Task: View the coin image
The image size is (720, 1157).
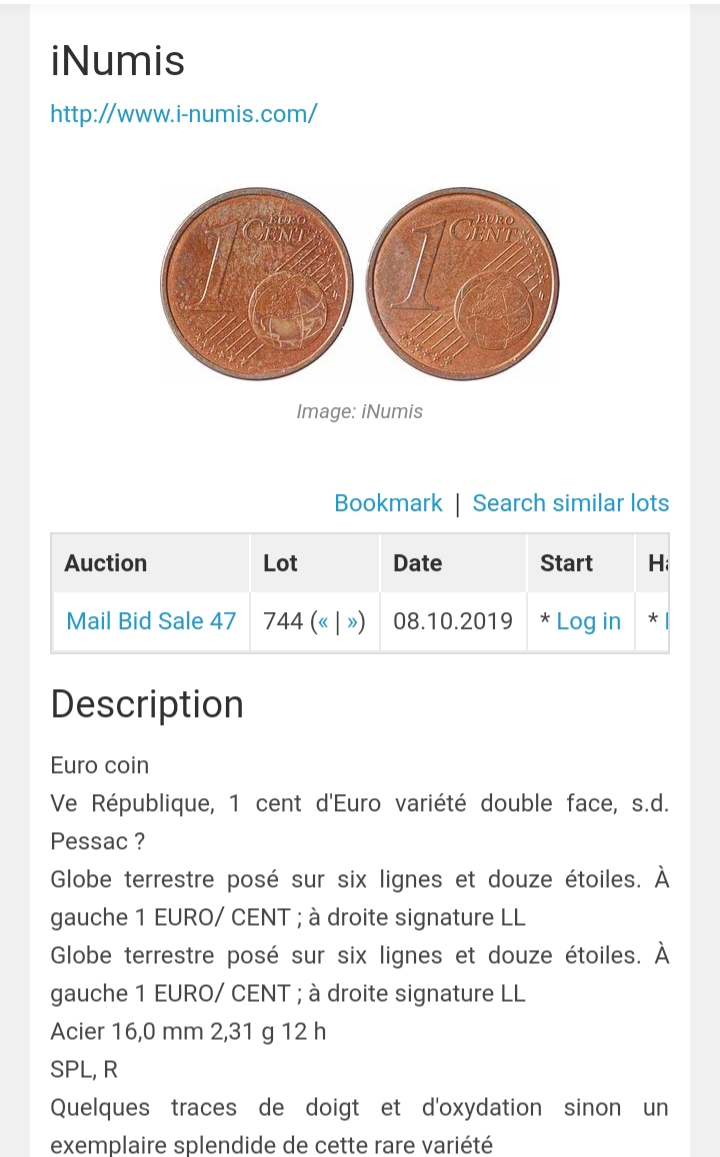Action: [359, 283]
